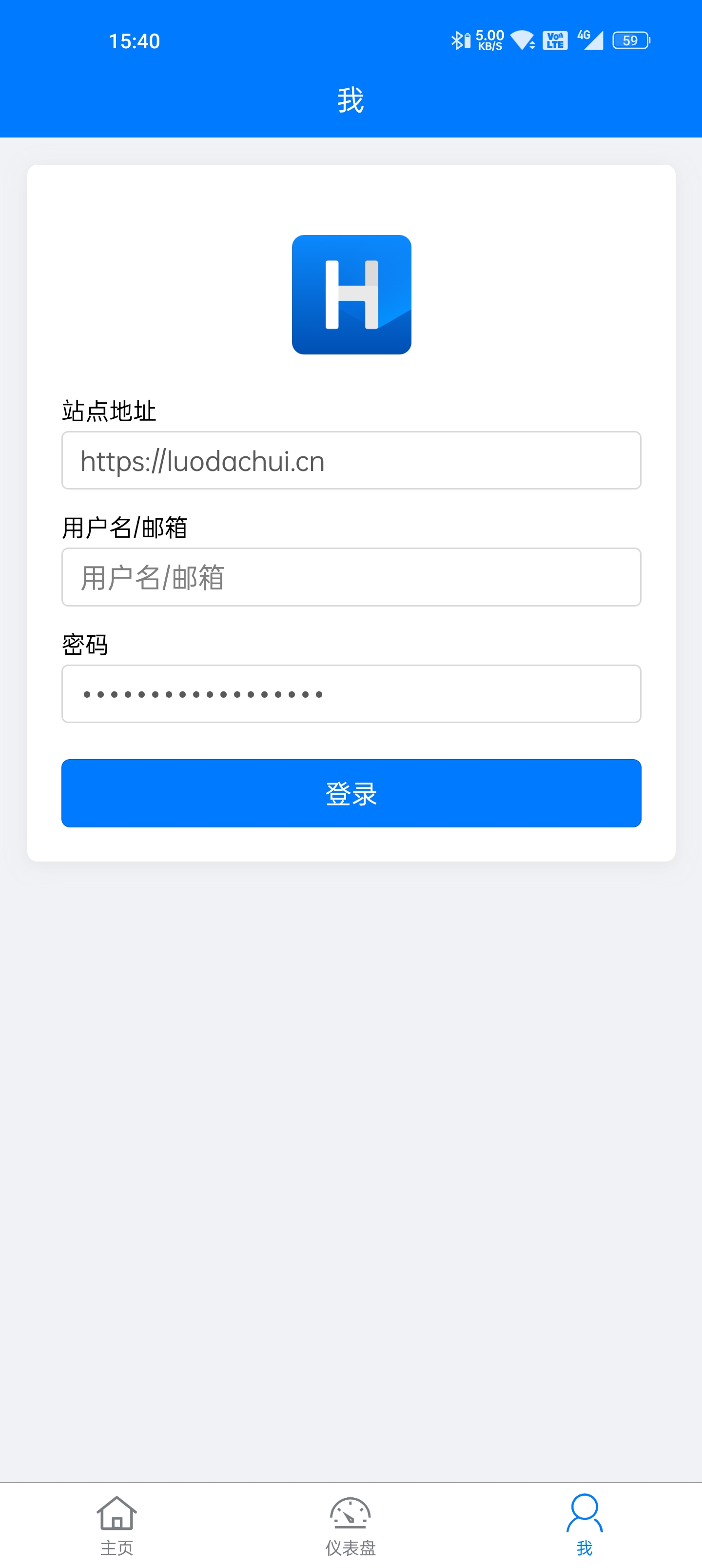Tap the 用户名/邮箱 username field

pos(351,577)
